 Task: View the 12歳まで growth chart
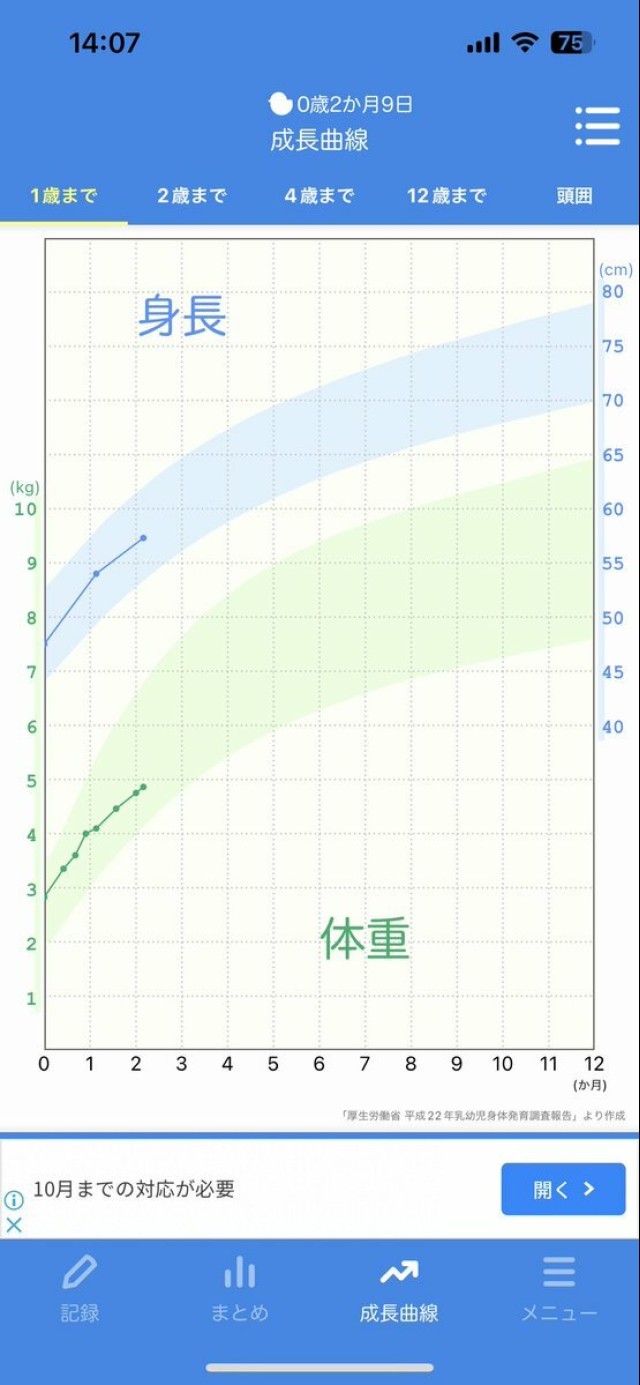(446, 196)
